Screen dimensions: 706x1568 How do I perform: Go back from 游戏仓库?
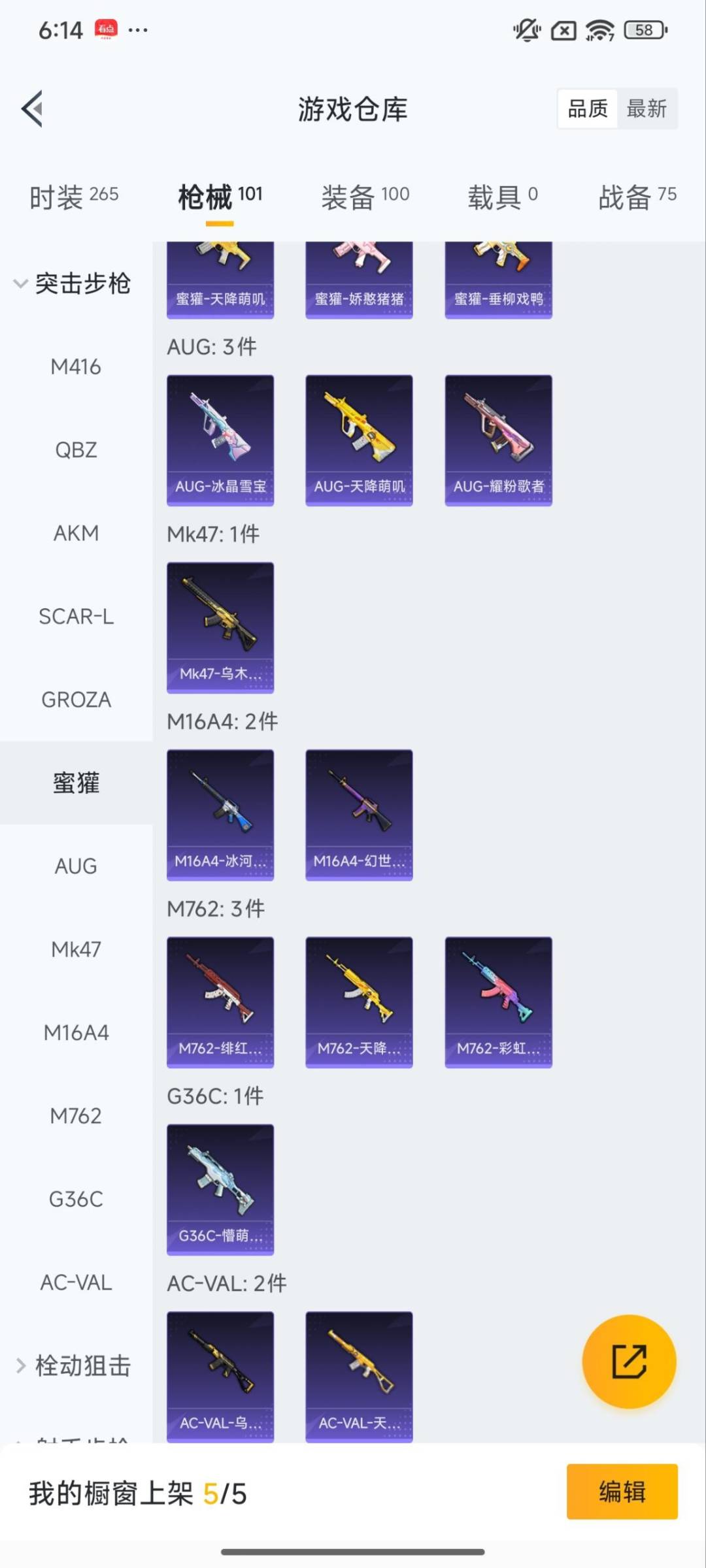tap(33, 108)
